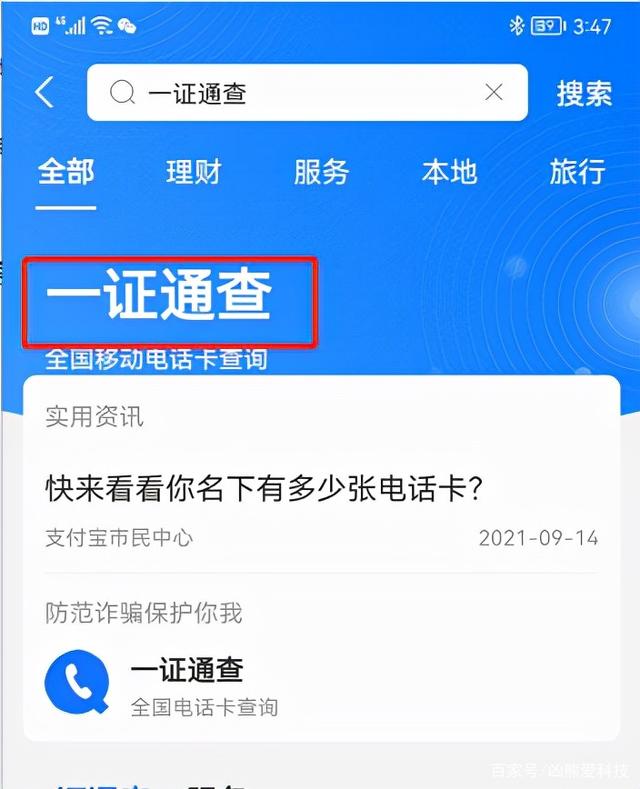Open the 一证通查 banner result
Viewport: 640px width, 789px height.
point(170,298)
